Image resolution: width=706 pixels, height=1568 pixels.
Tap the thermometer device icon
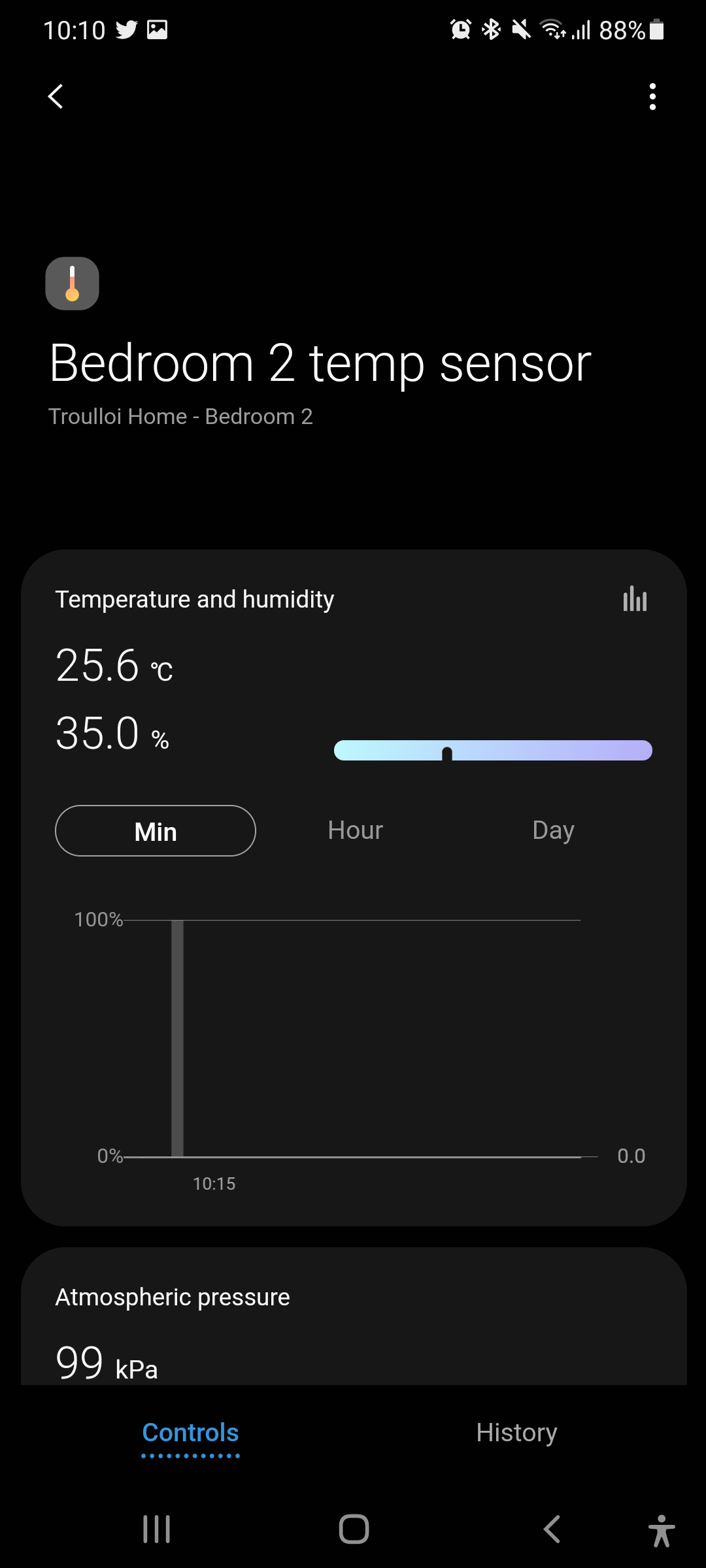(x=72, y=283)
